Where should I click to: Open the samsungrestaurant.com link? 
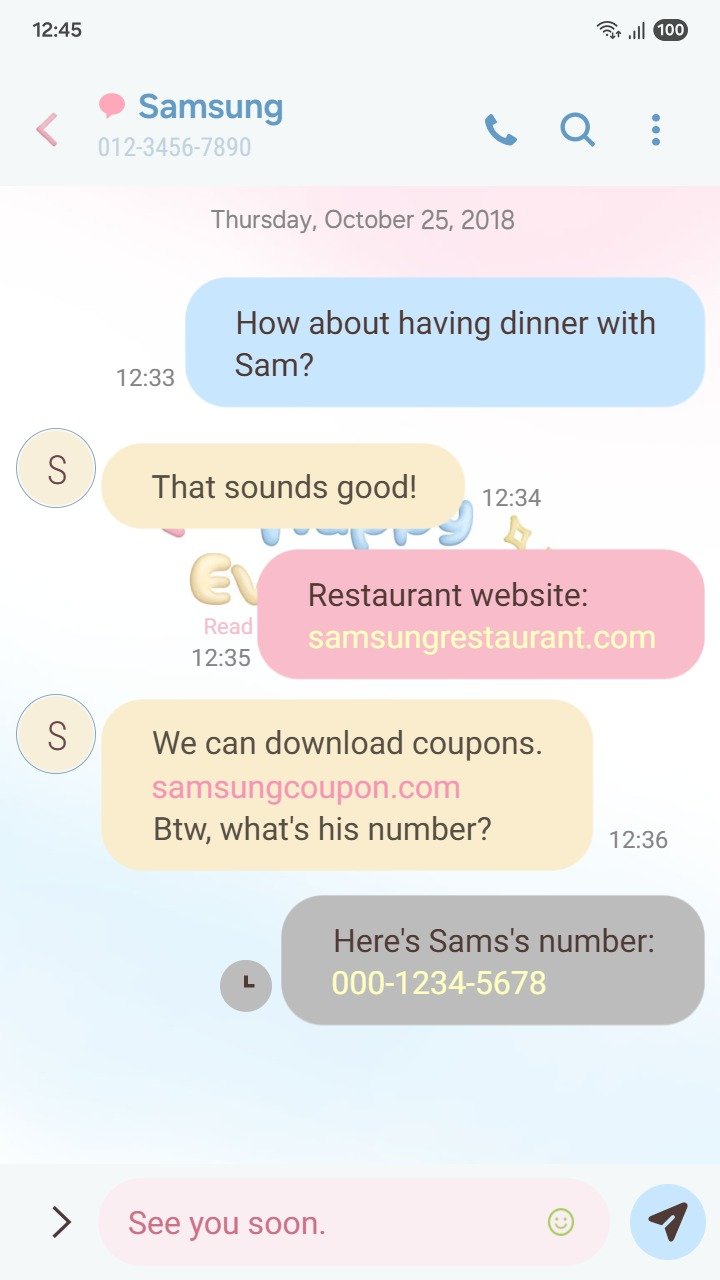481,638
